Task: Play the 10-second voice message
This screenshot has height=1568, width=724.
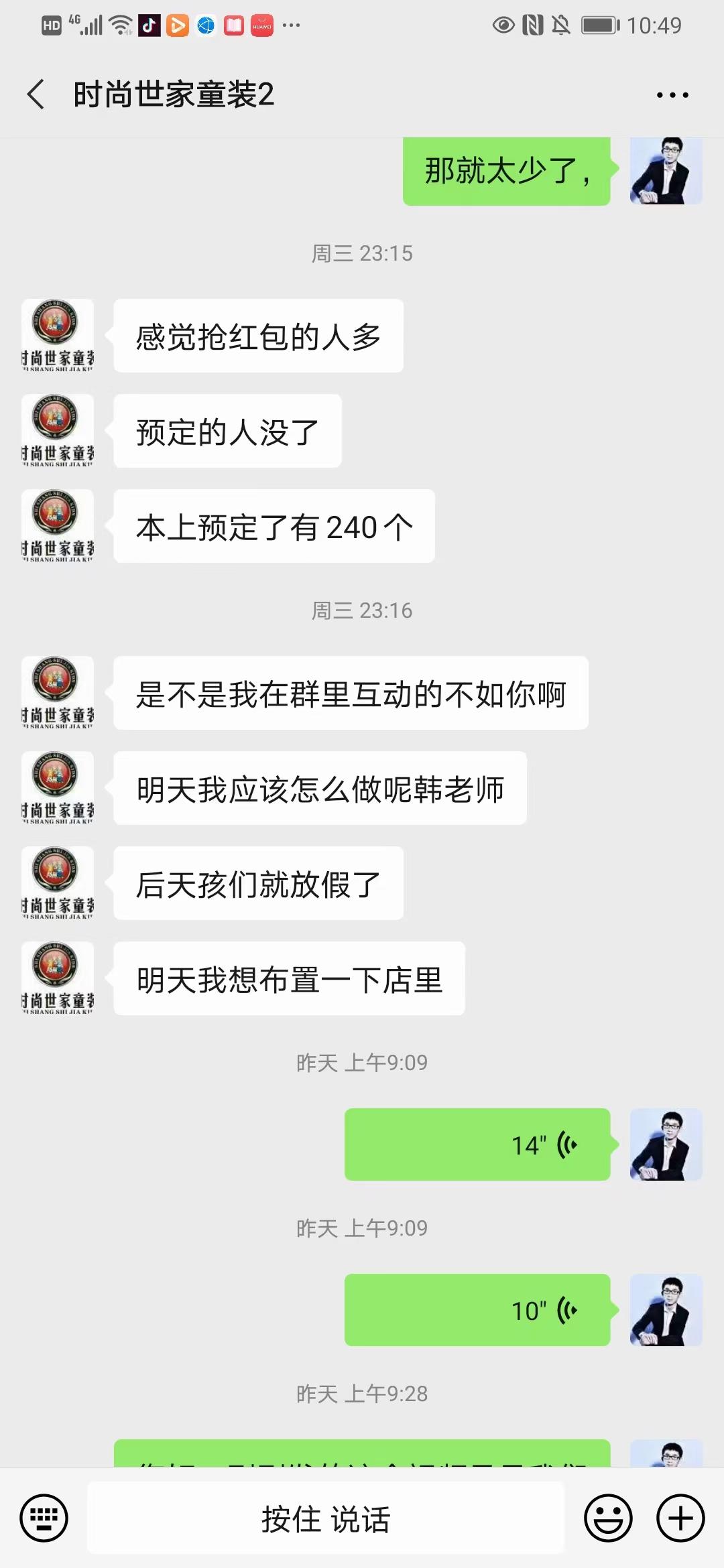Action: click(476, 1310)
